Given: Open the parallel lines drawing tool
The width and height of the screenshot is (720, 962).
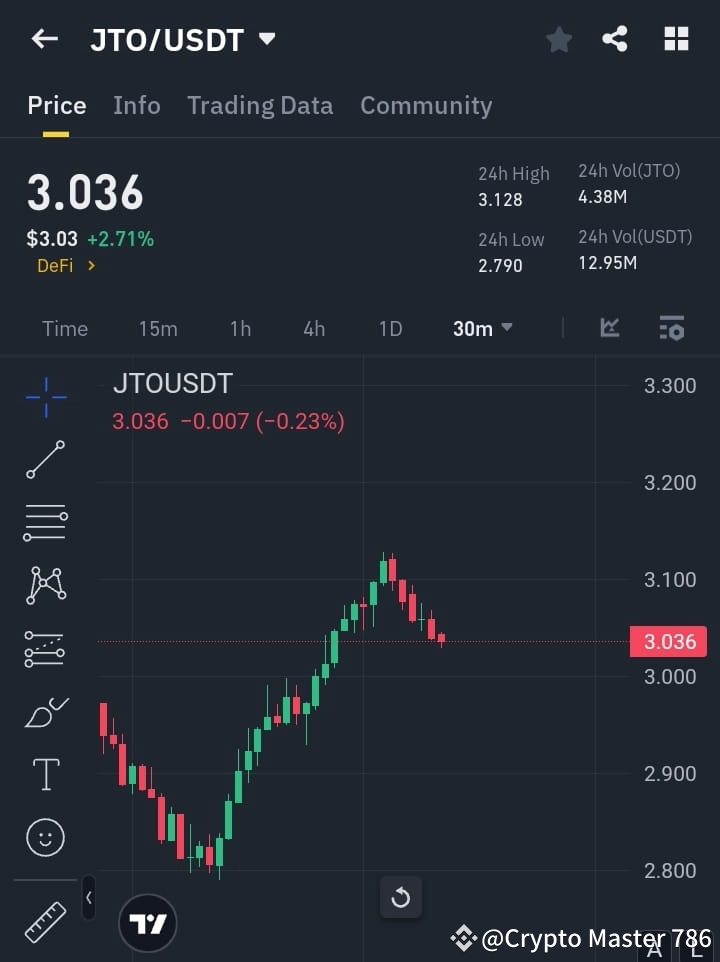Looking at the screenshot, I should 45,523.
